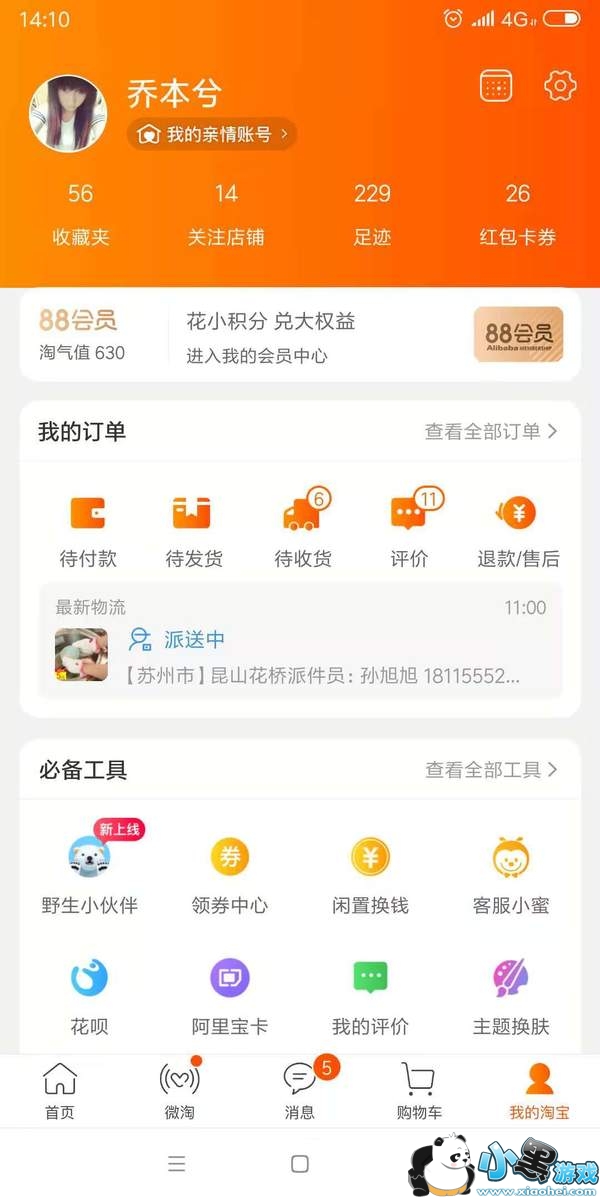Switch to the 消息 messages tab
This screenshot has width=600, height=1200.
pos(300,1090)
